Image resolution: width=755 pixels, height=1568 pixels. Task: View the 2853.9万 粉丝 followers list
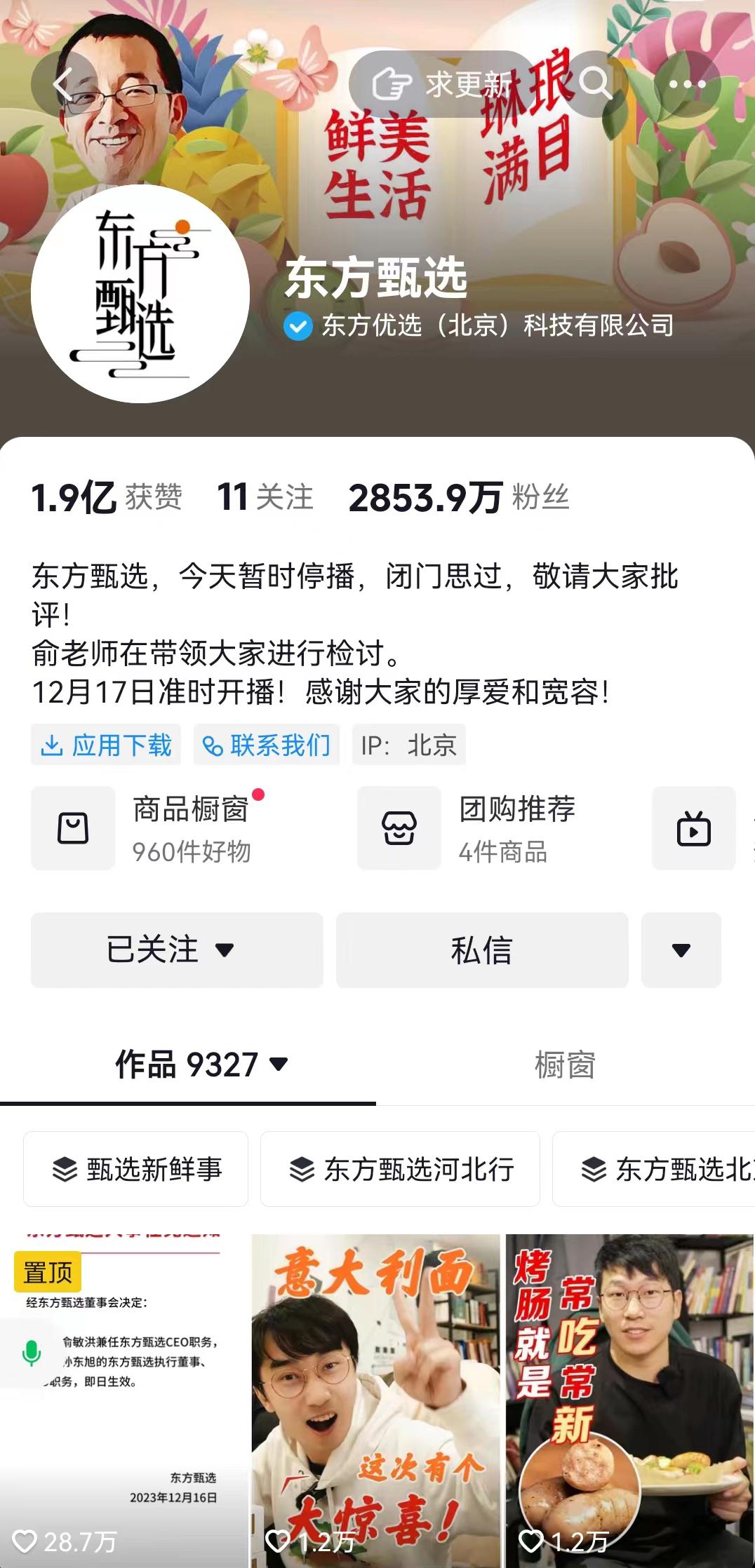click(x=458, y=497)
